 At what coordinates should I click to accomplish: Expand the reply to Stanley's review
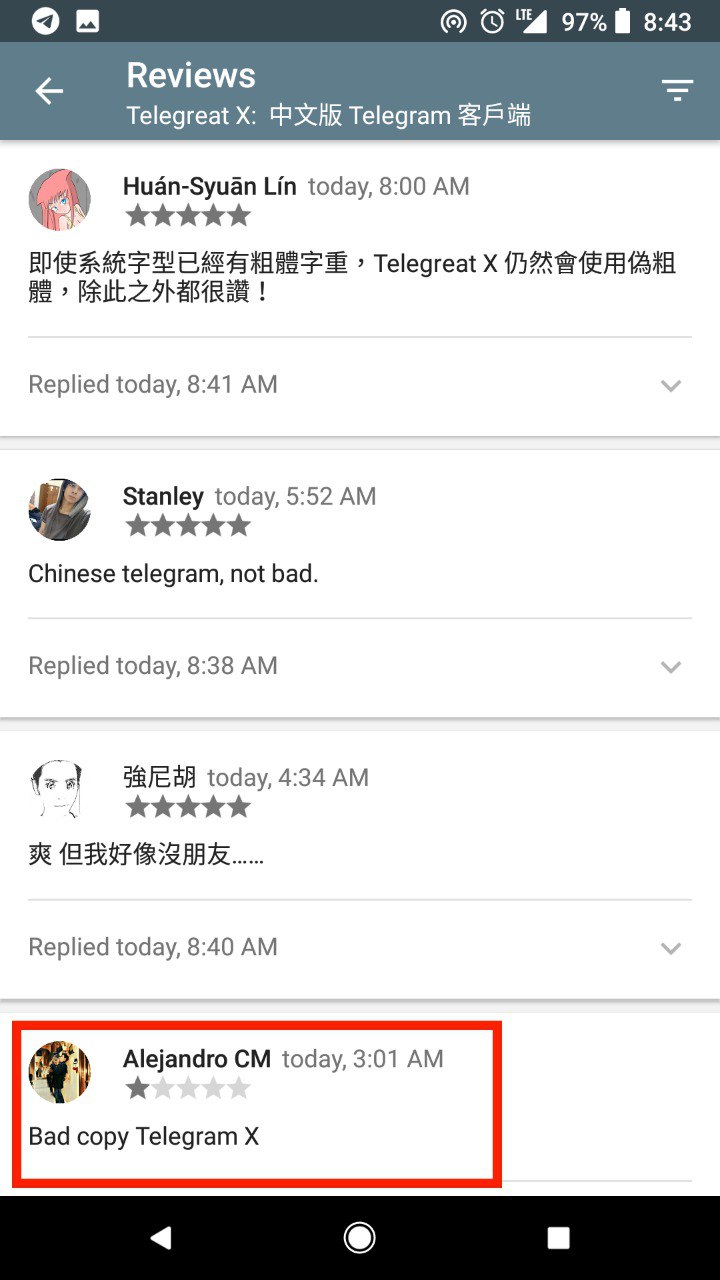point(670,666)
